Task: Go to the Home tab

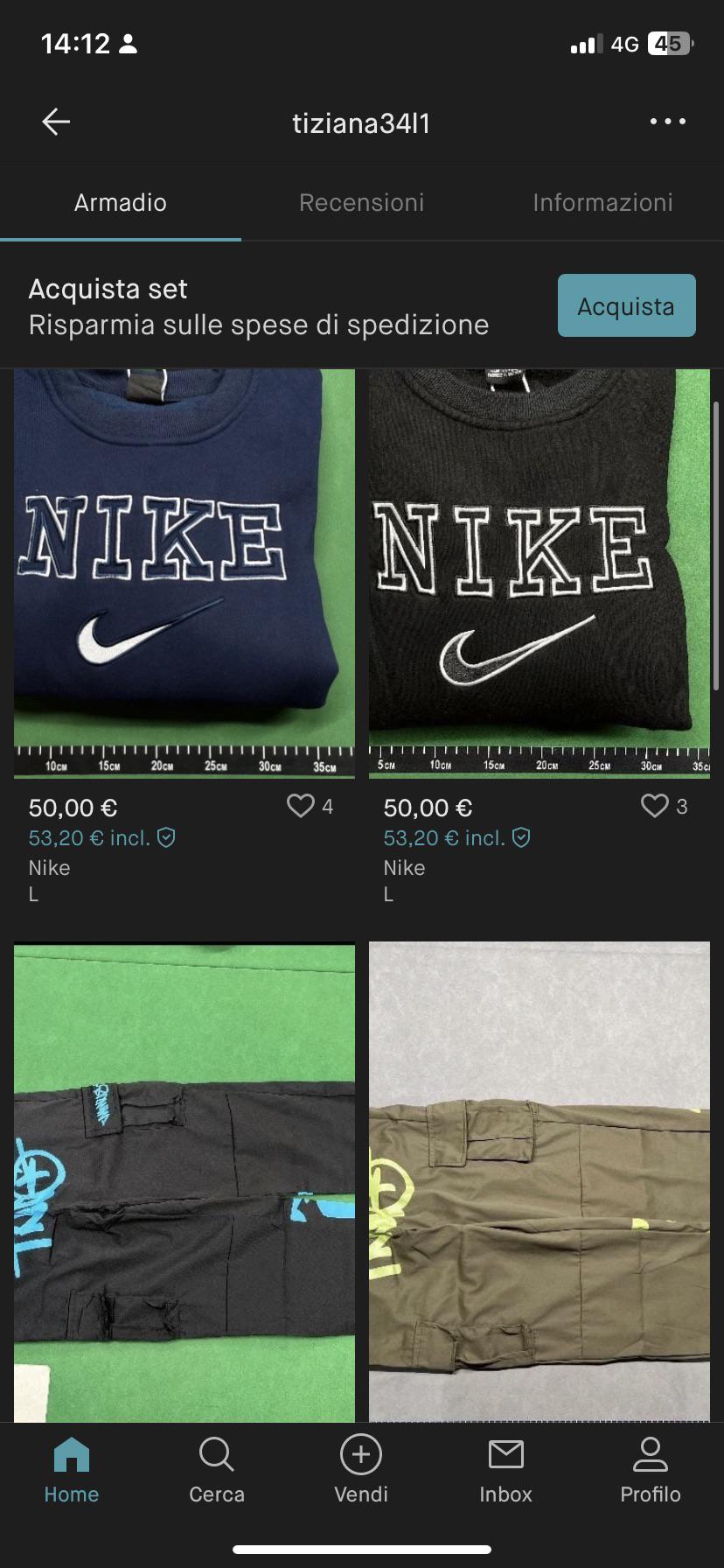Action: point(72,1470)
